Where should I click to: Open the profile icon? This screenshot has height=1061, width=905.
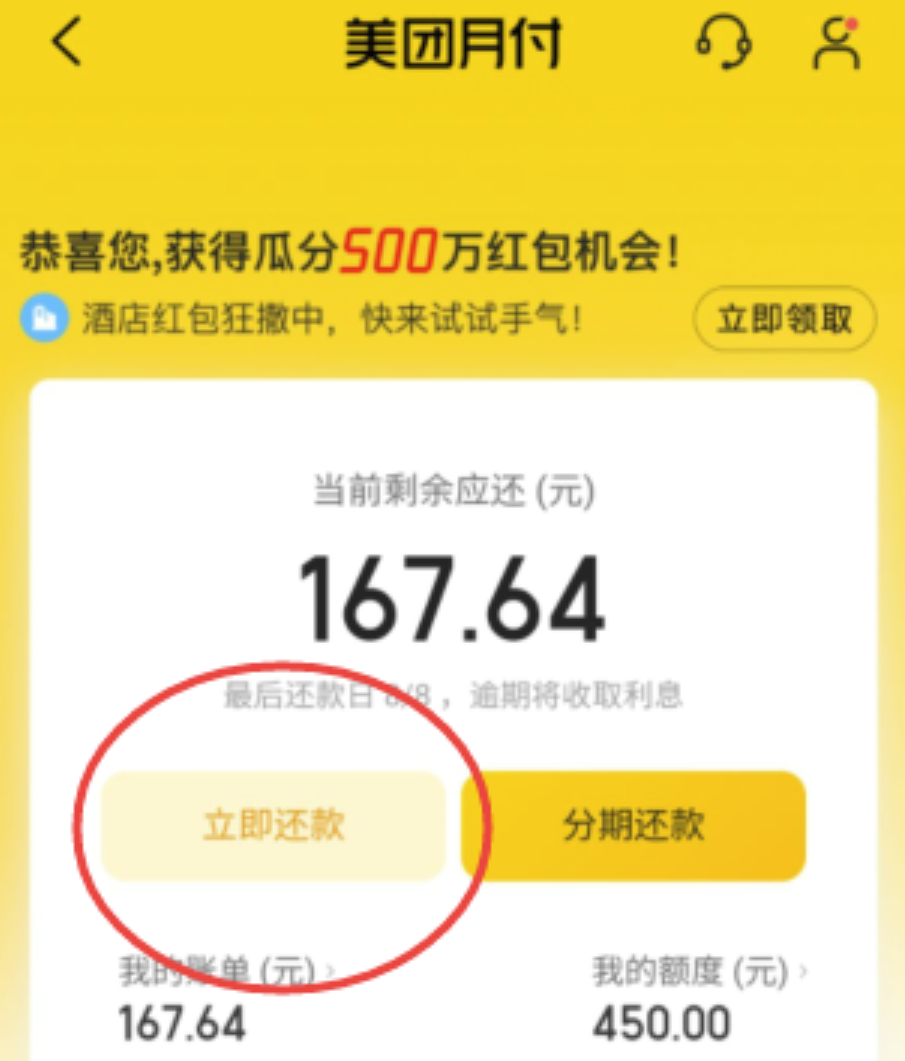click(x=836, y=45)
